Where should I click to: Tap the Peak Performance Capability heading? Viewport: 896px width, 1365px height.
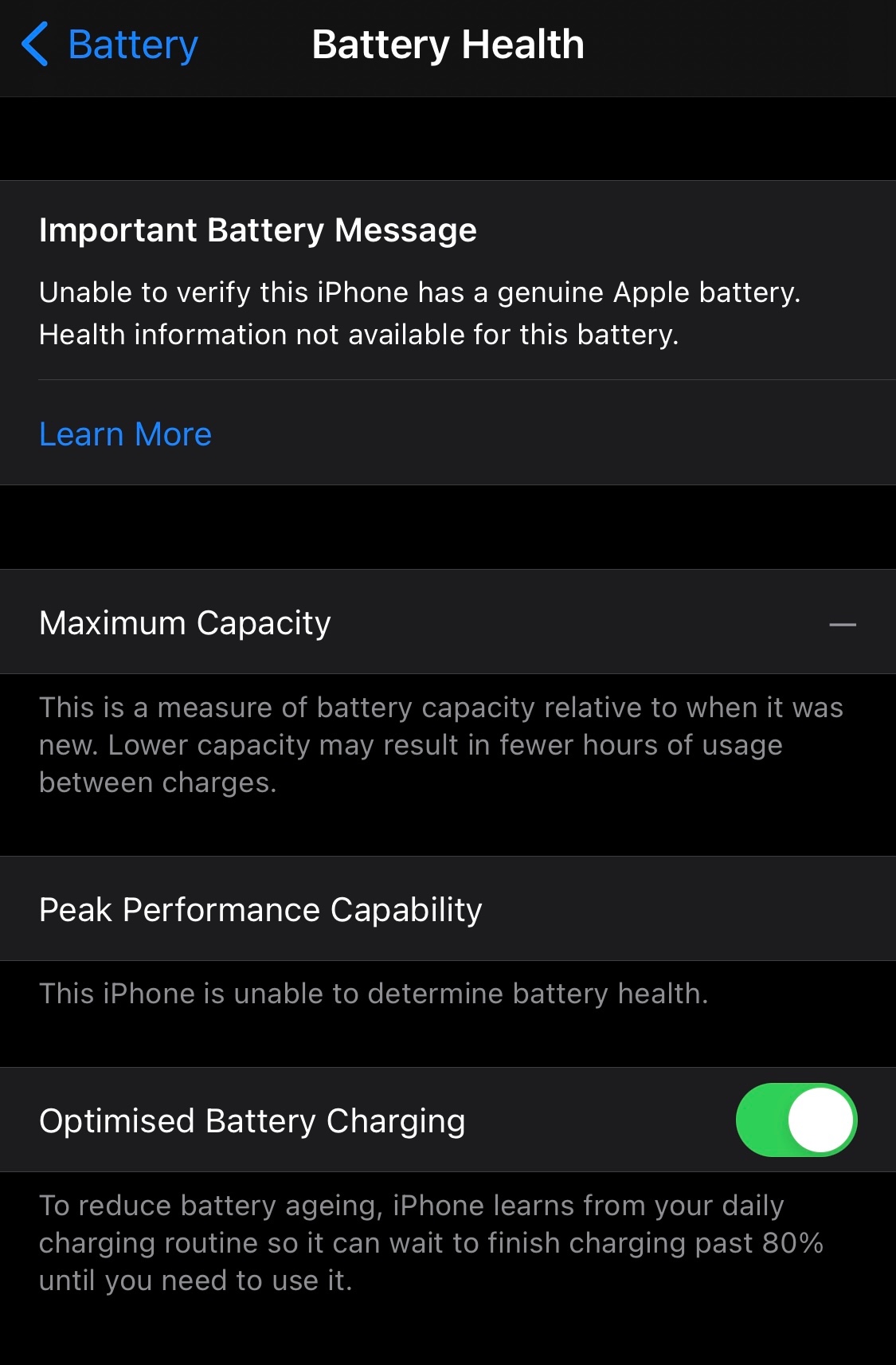260,908
